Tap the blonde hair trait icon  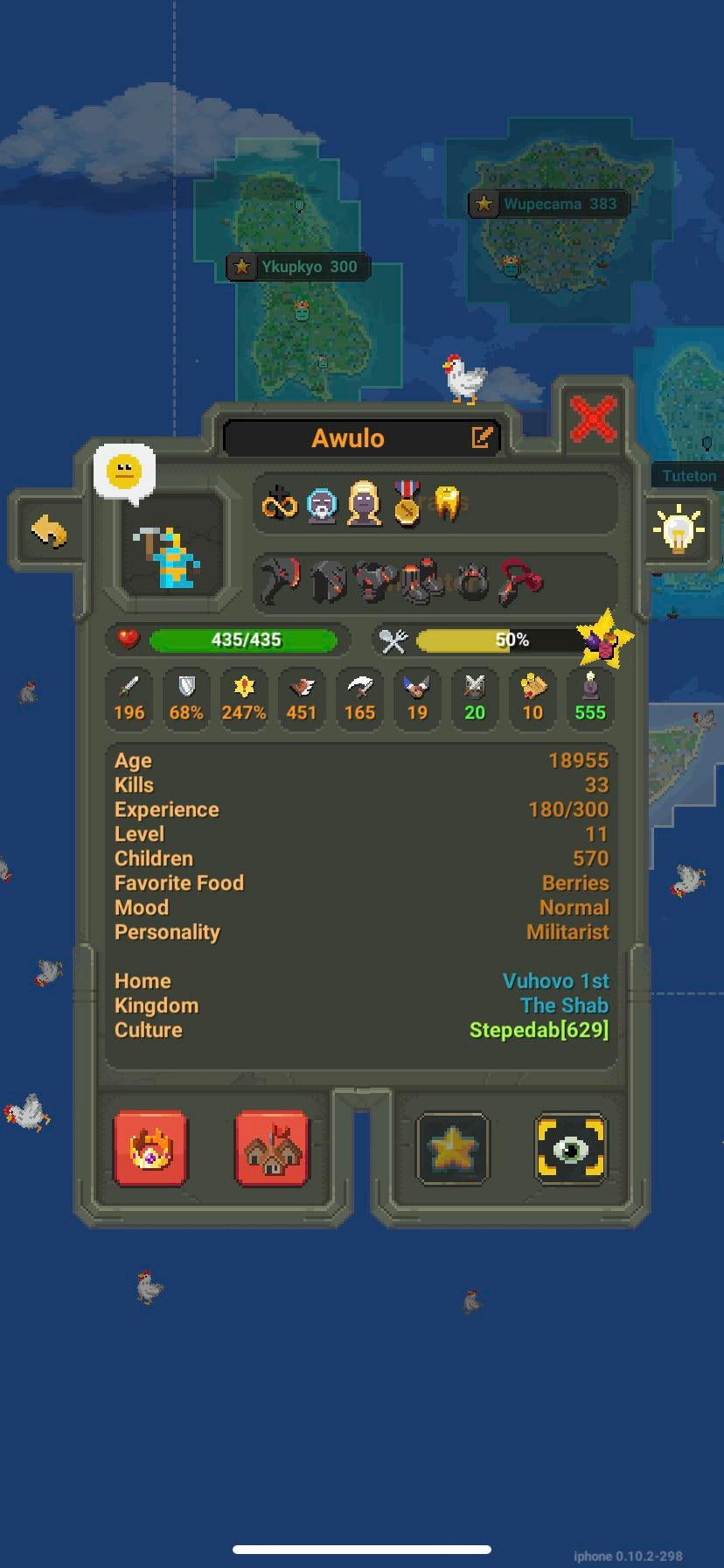tap(364, 503)
